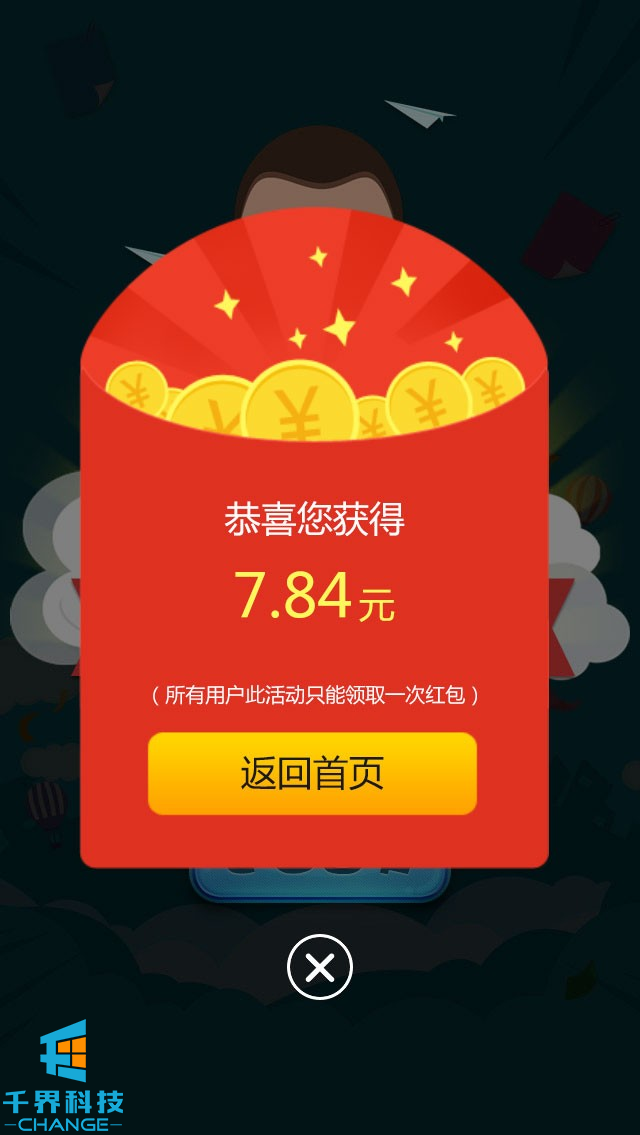Image resolution: width=640 pixels, height=1135 pixels.
Task: Tap the 返回首页 button
Action: 312,774
